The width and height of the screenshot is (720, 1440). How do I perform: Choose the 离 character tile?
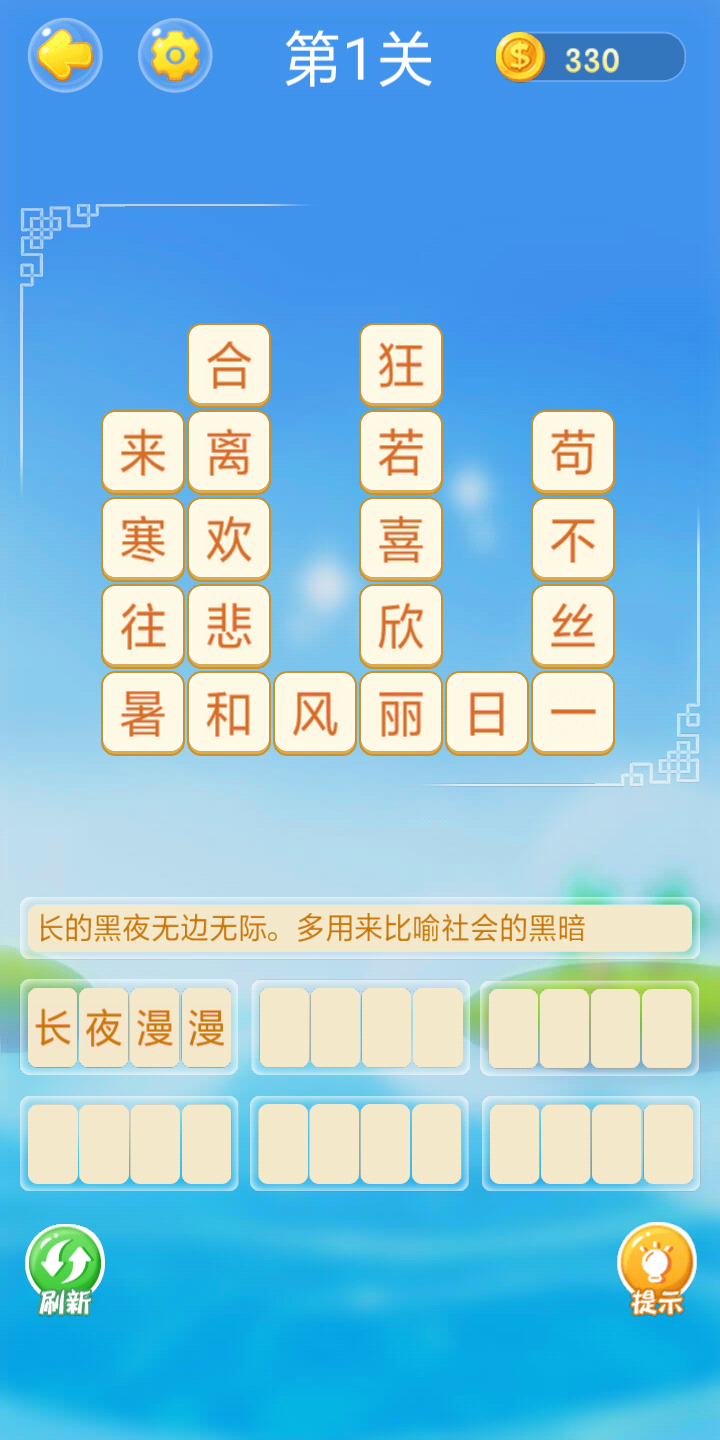(229, 452)
